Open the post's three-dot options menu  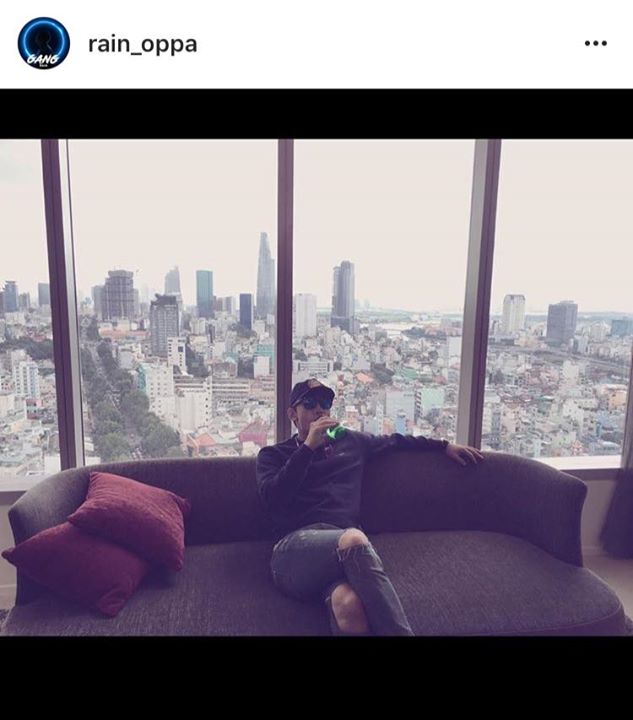pyautogui.click(x=595, y=44)
